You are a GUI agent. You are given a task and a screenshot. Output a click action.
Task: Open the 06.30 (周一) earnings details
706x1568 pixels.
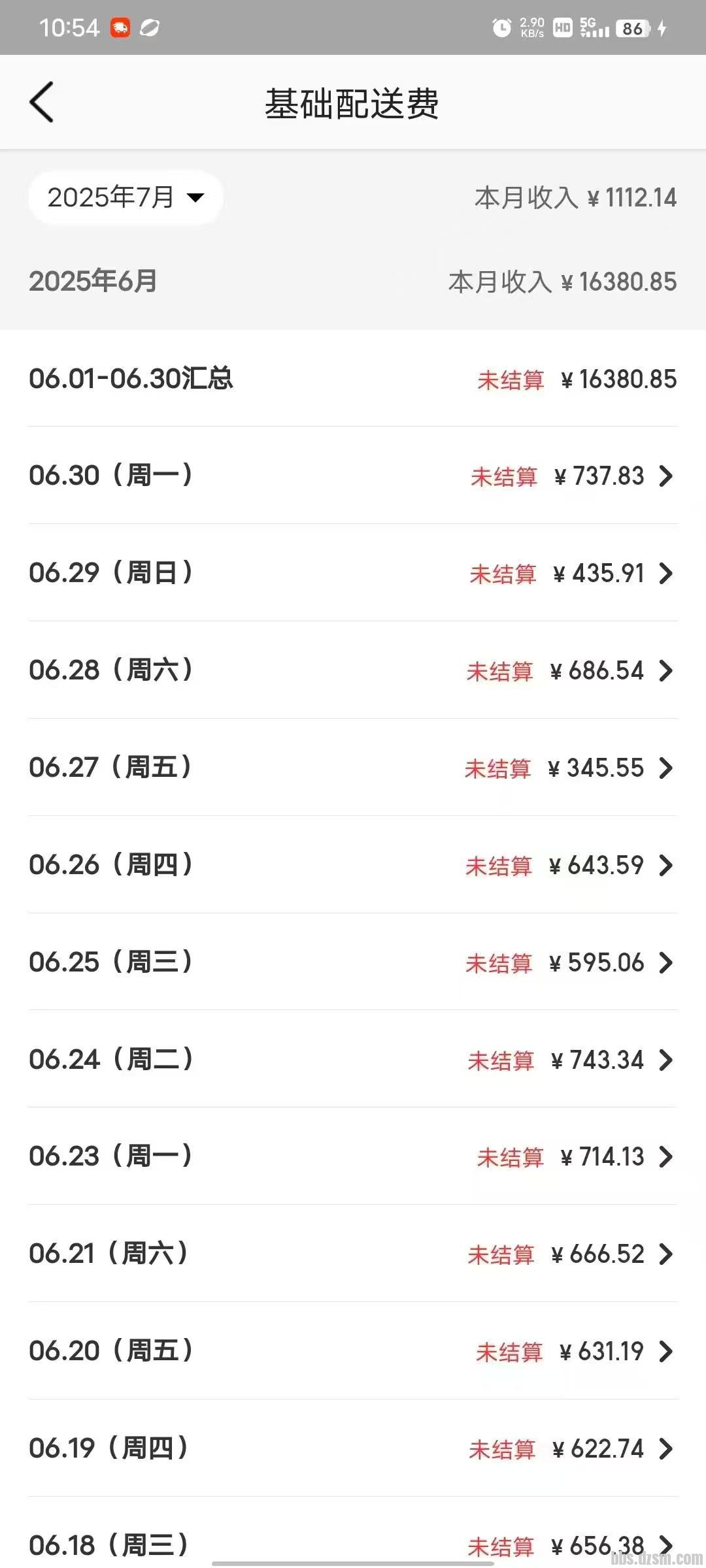click(x=353, y=476)
